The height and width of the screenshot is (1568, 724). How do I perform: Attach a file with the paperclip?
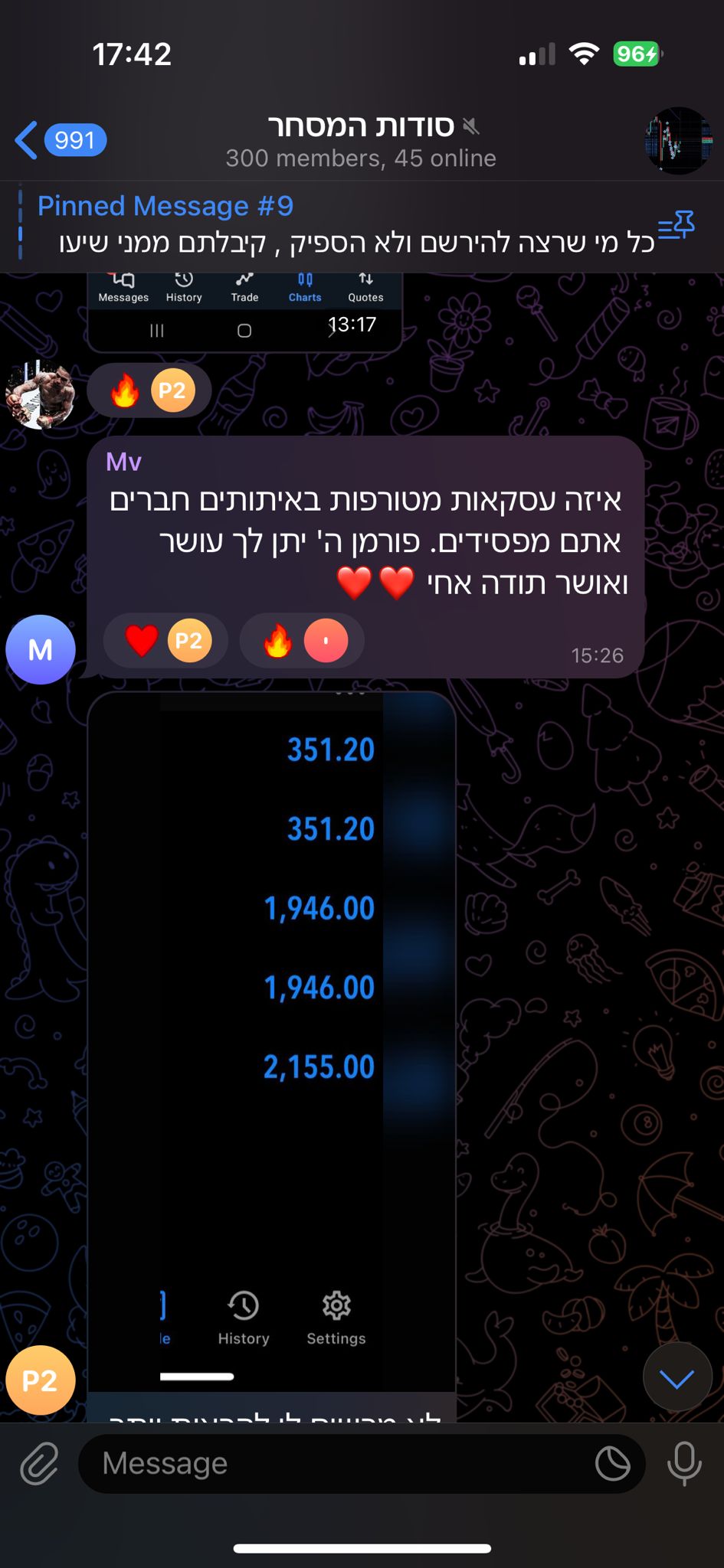[x=39, y=1464]
